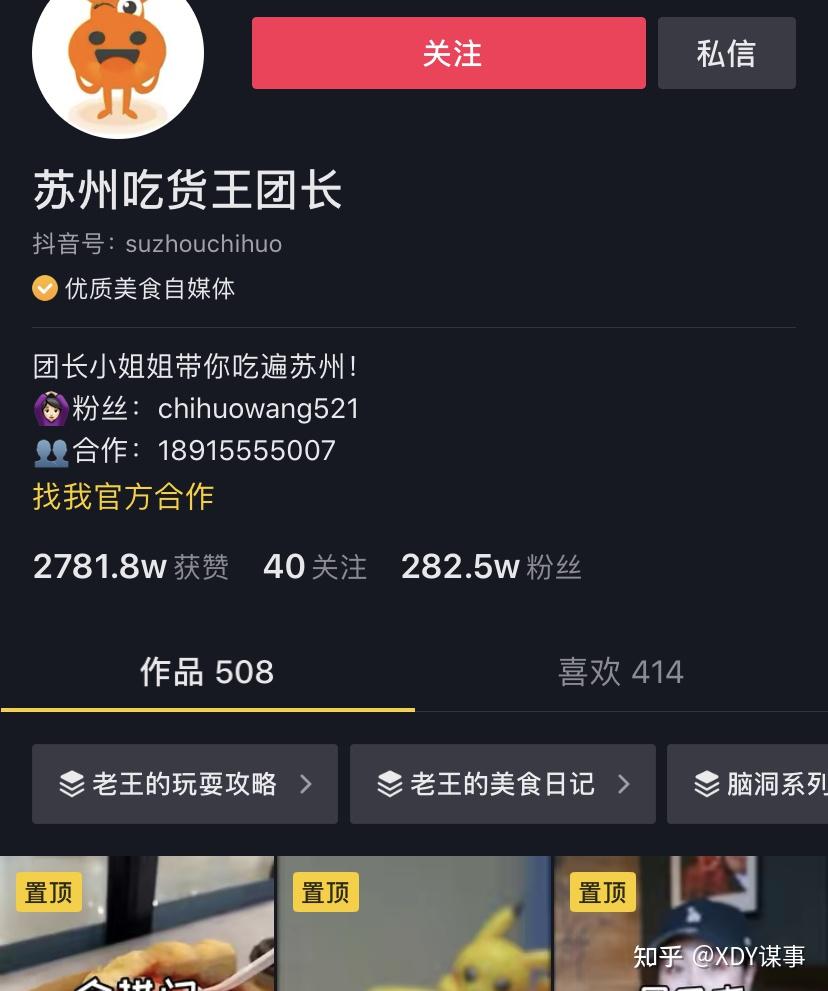Open the 40 关注 following list
The image size is (828, 991).
[x=314, y=567]
